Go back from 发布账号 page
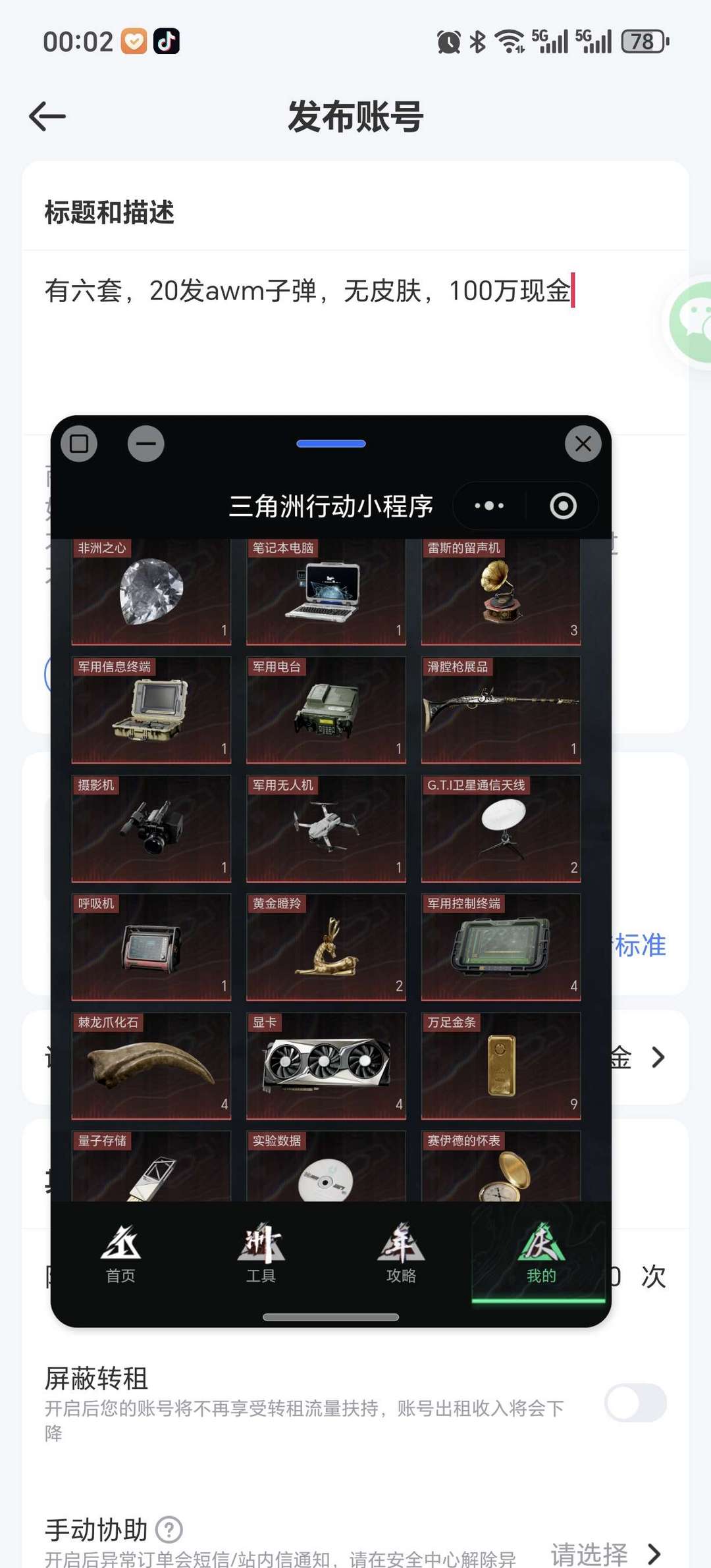 tap(47, 117)
